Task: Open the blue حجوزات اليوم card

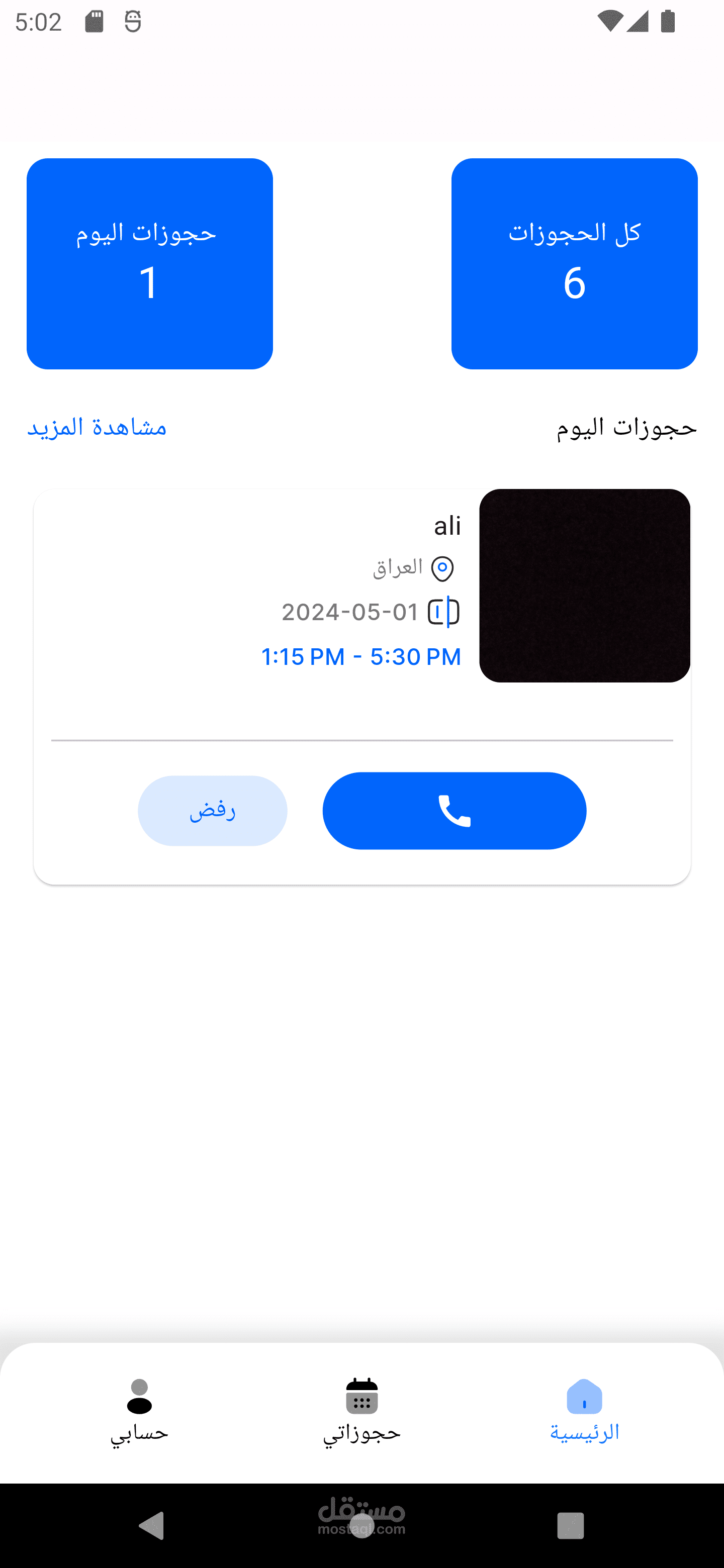Action: pyautogui.click(x=150, y=263)
